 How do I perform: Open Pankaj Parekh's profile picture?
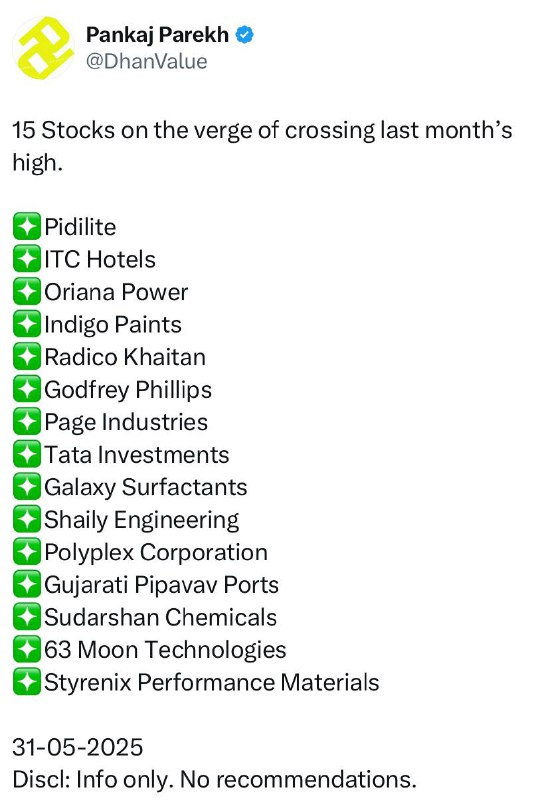tap(43, 48)
